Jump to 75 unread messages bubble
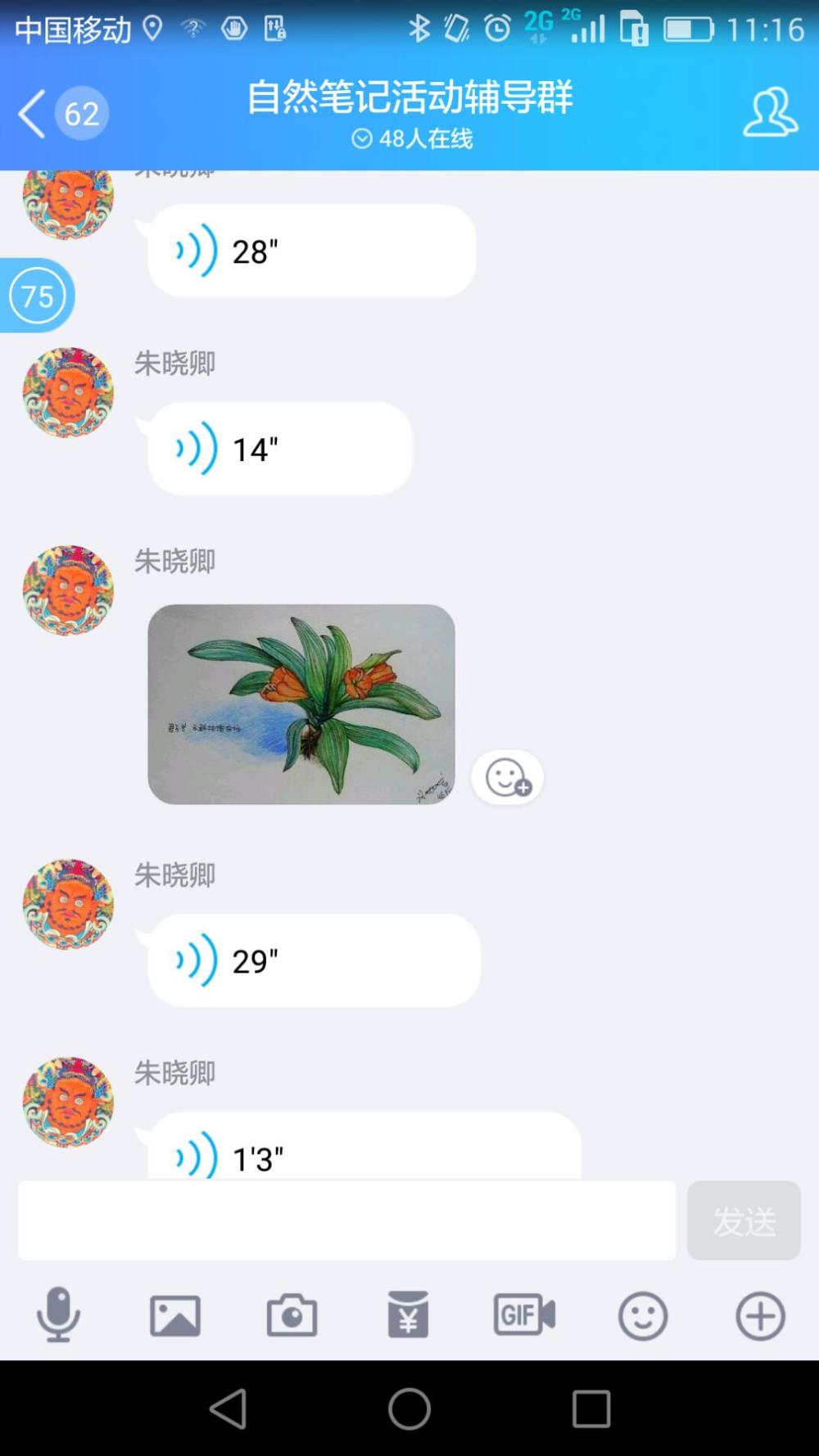This screenshot has width=819, height=1456. 37,296
